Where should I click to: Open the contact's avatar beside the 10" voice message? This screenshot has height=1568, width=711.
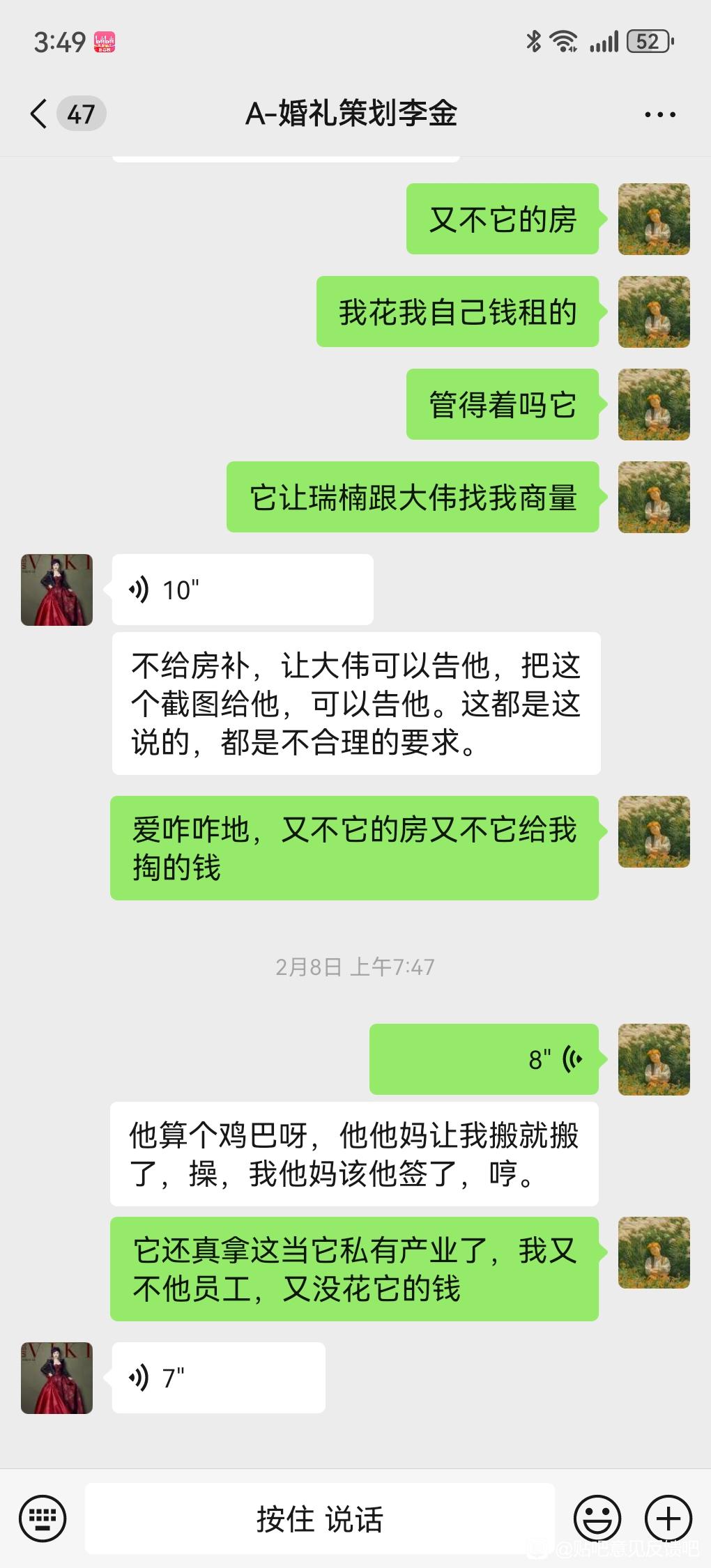click(56, 590)
